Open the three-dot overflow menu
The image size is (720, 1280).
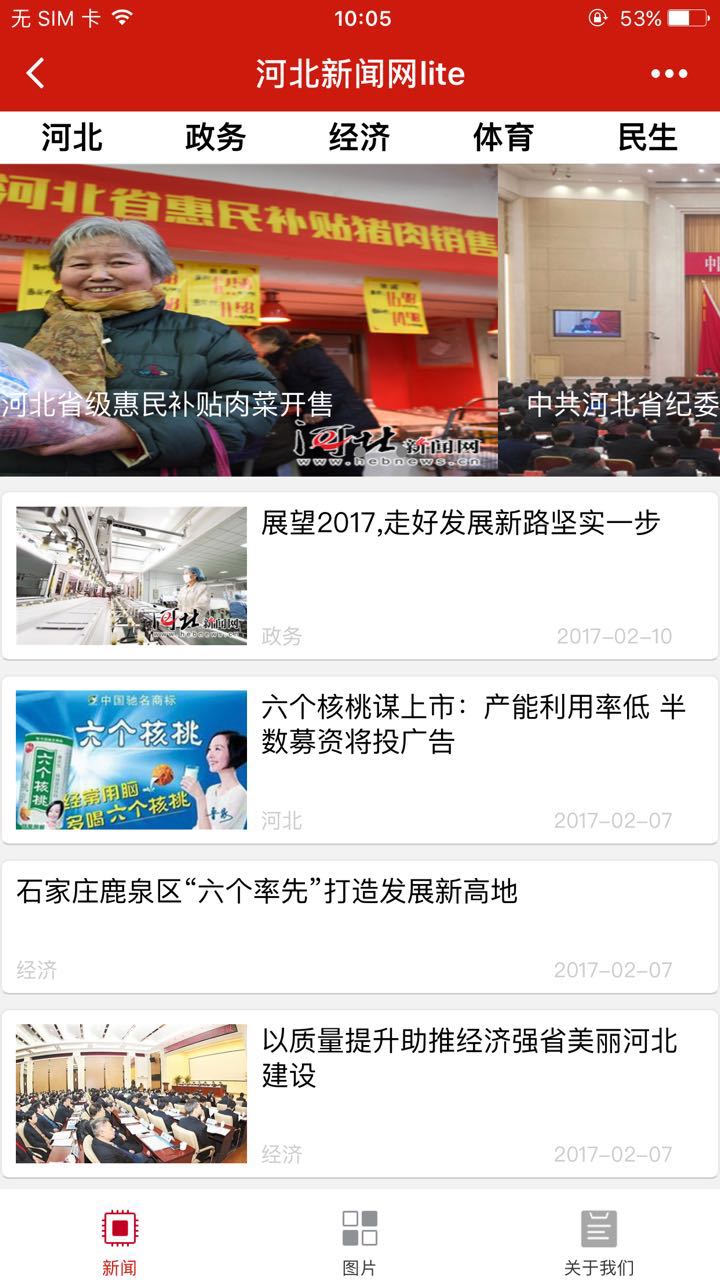[x=669, y=74]
